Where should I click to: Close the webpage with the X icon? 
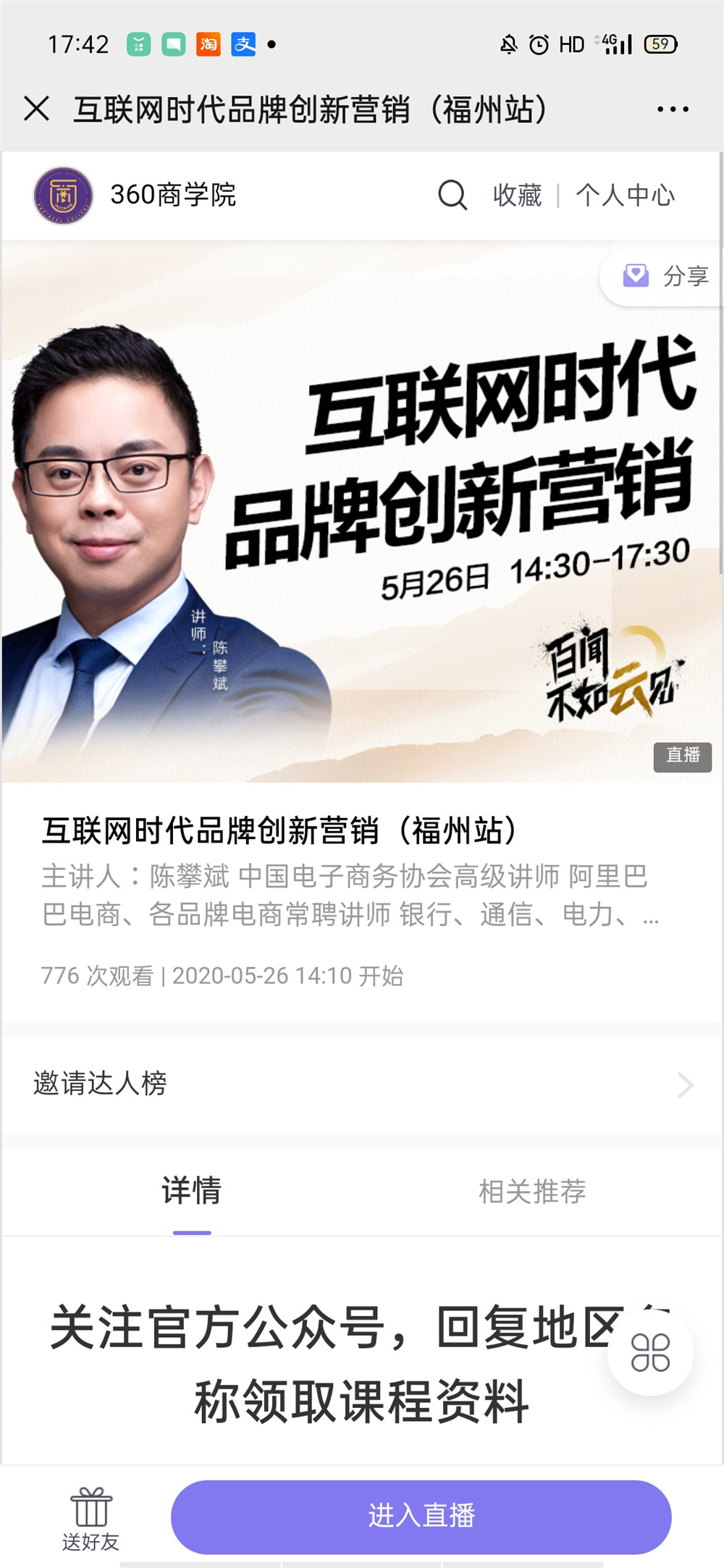pos(36,109)
